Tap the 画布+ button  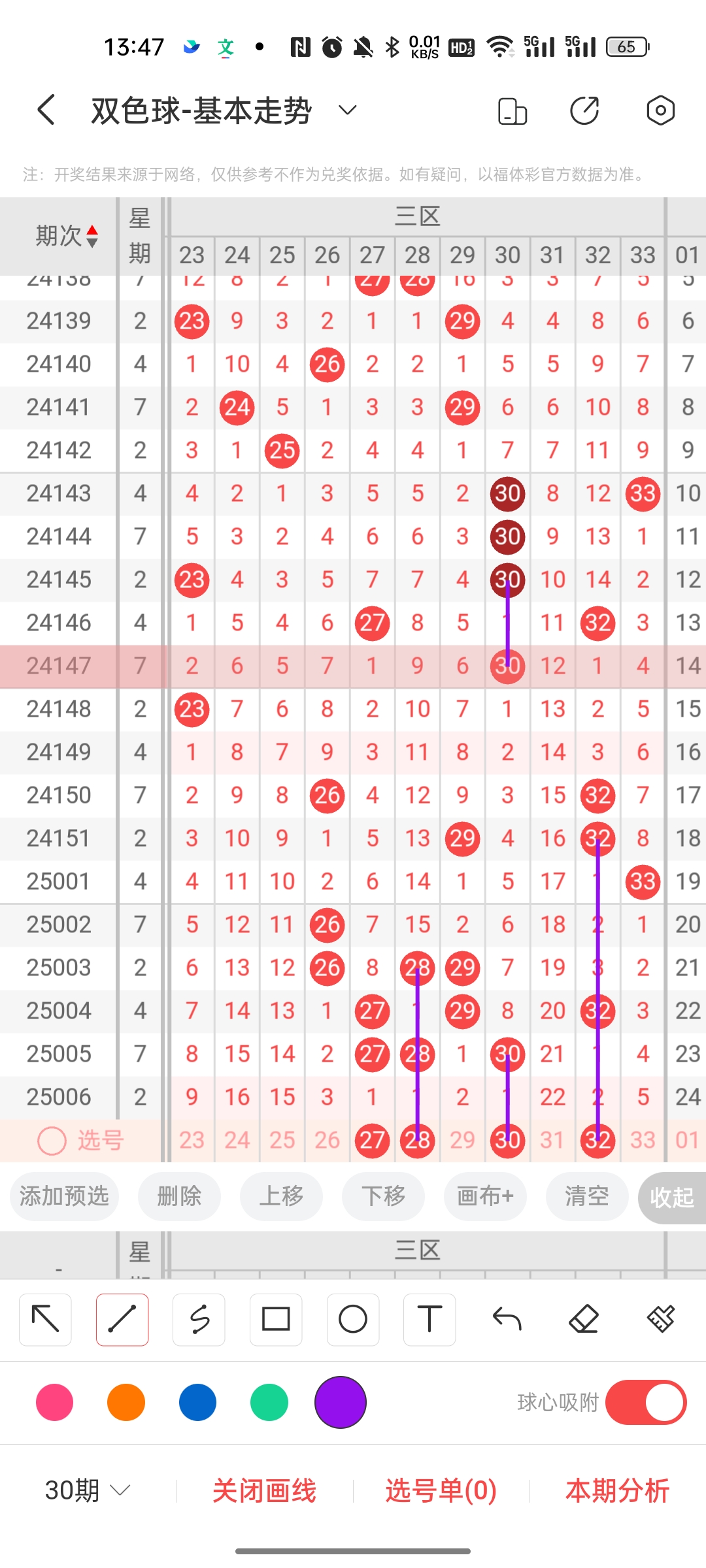tap(485, 1196)
